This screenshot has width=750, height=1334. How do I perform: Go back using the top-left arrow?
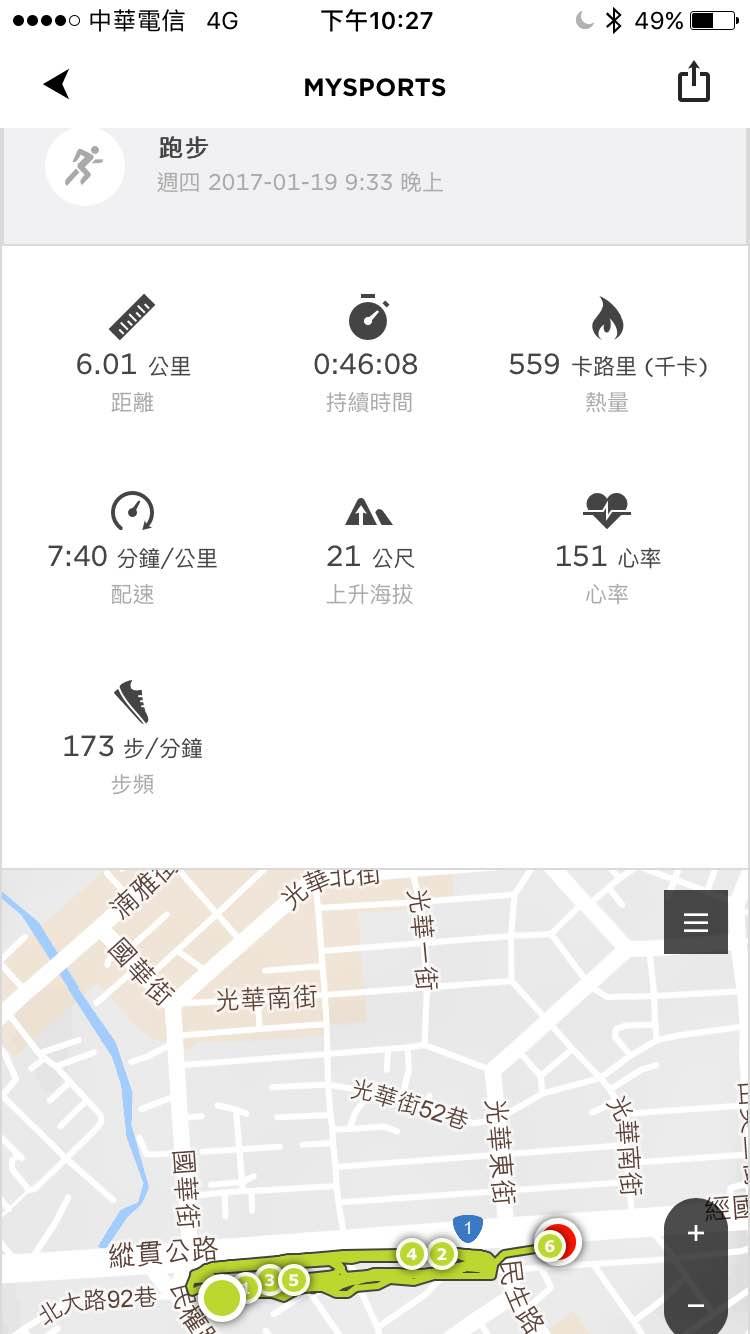[57, 85]
